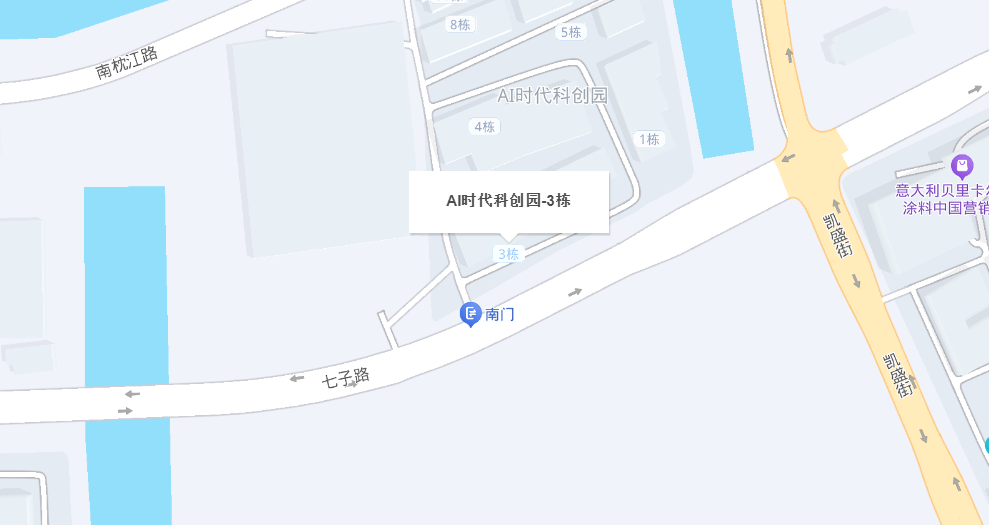989x525 pixels.
Task: Open the purple 意大利贝里卡 shop marker
Action: (962, 166)
